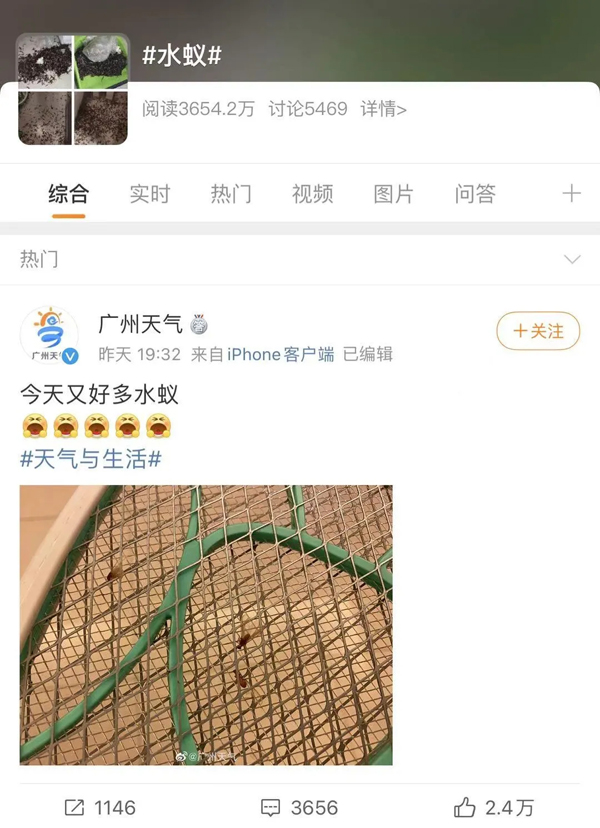Like the 广州天气 post
Image resolution: width=600 pixels, height=828 pixels.
[494, 807]
